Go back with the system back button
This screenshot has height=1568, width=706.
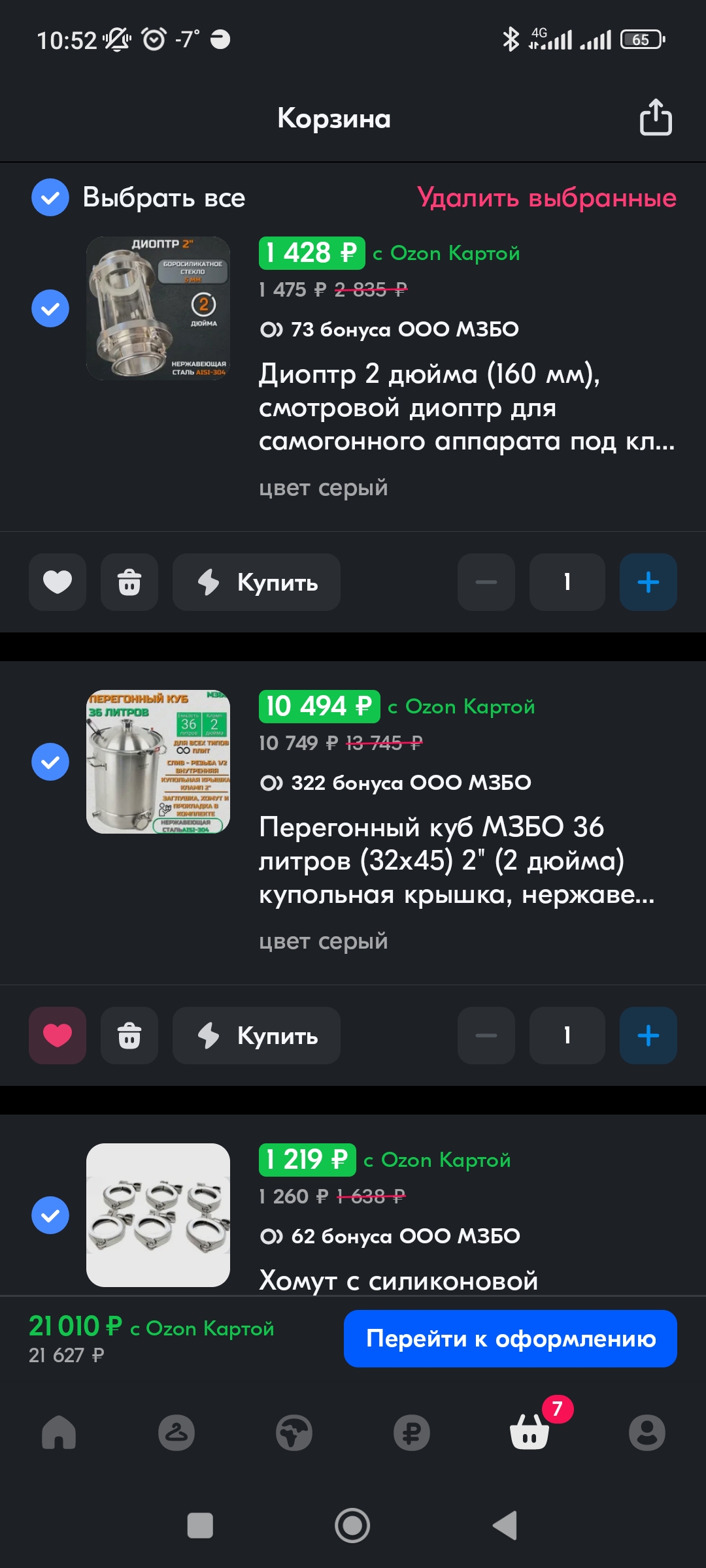tap(505, 1526)
